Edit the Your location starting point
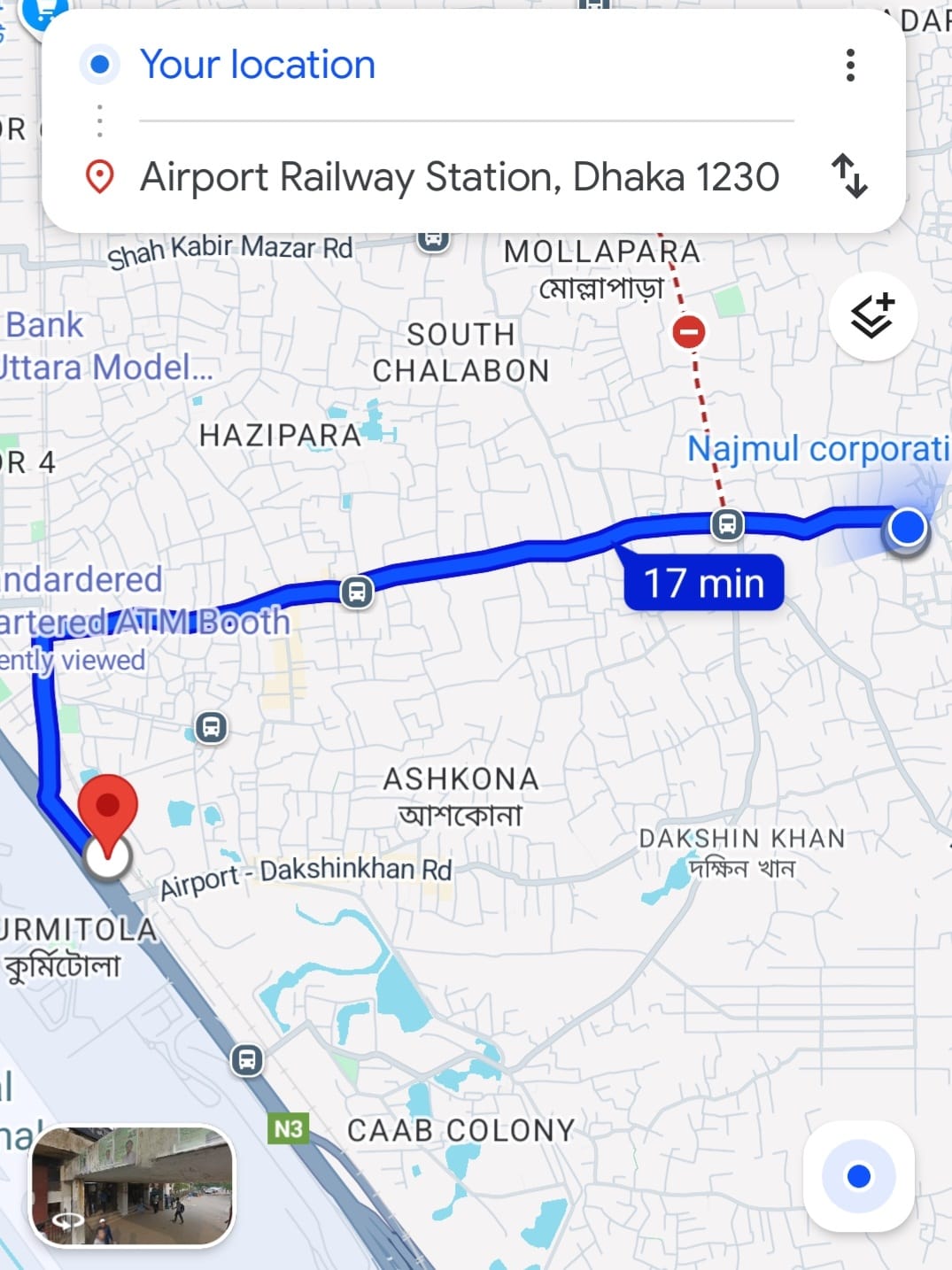This screenshot has height=1270, width=952. point(258,65)
